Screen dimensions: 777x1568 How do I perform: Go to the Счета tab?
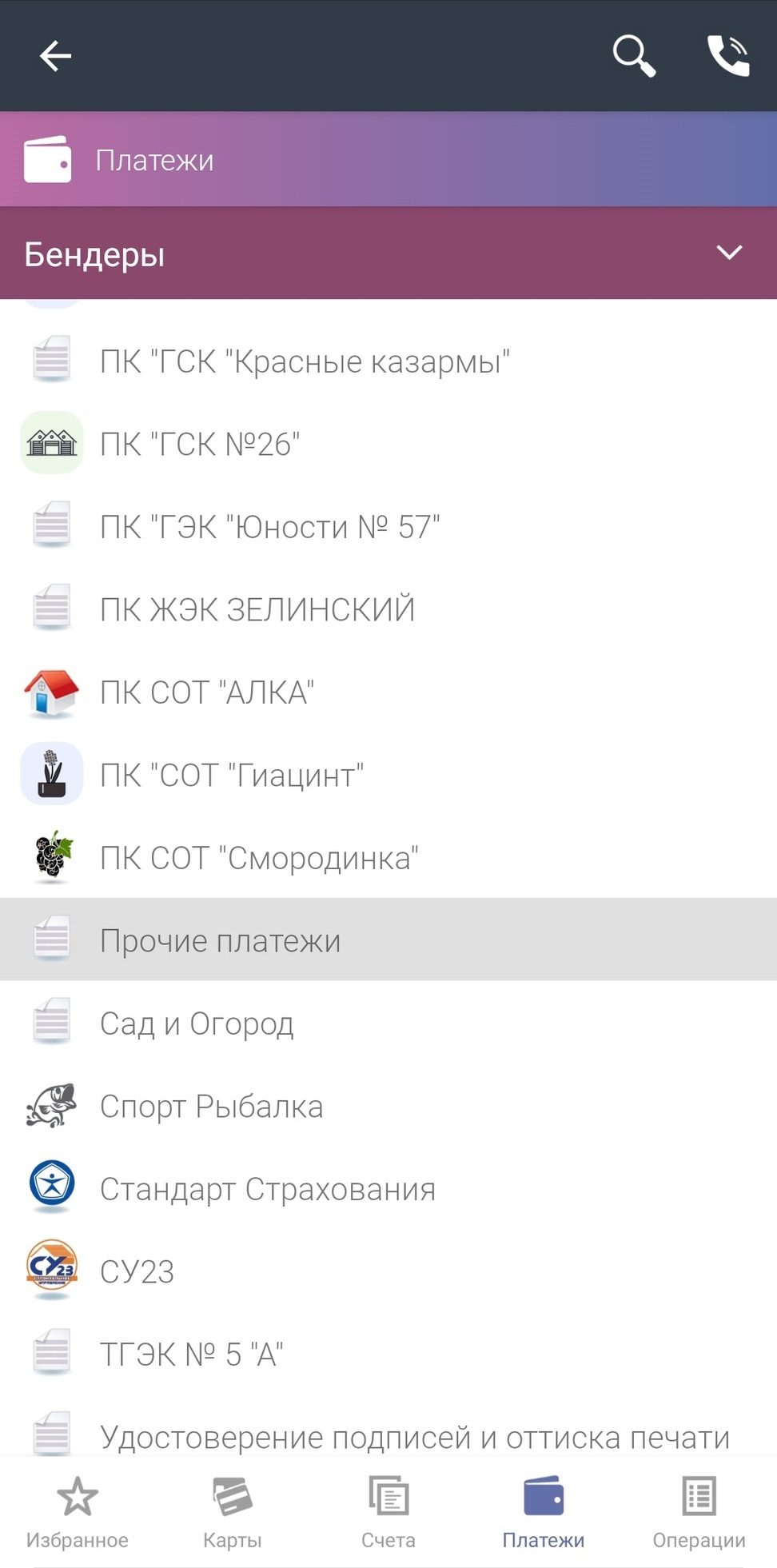pyautogui.click(x=388, y=1511)
